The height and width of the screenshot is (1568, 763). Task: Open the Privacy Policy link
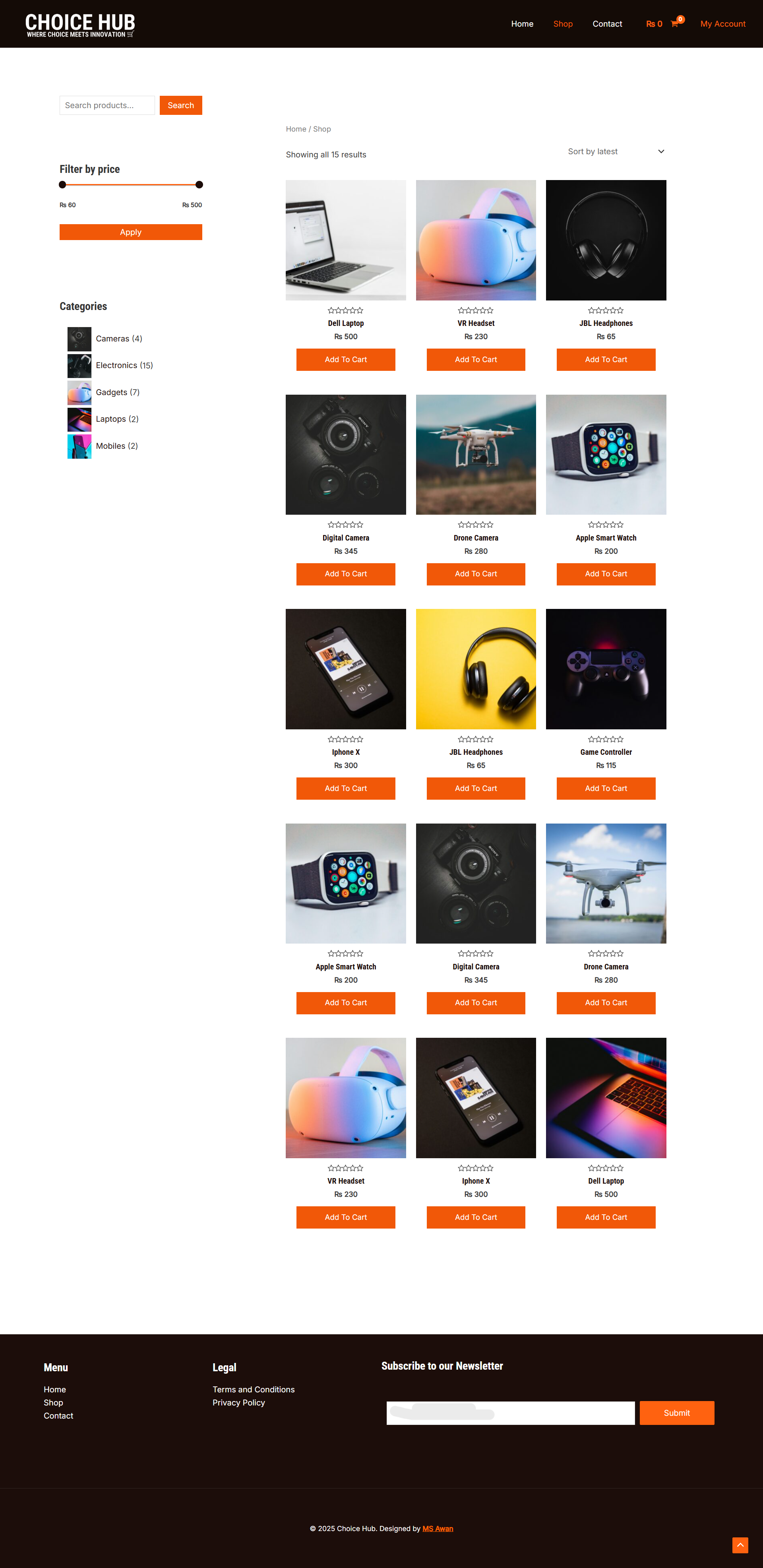[238, 1402]
